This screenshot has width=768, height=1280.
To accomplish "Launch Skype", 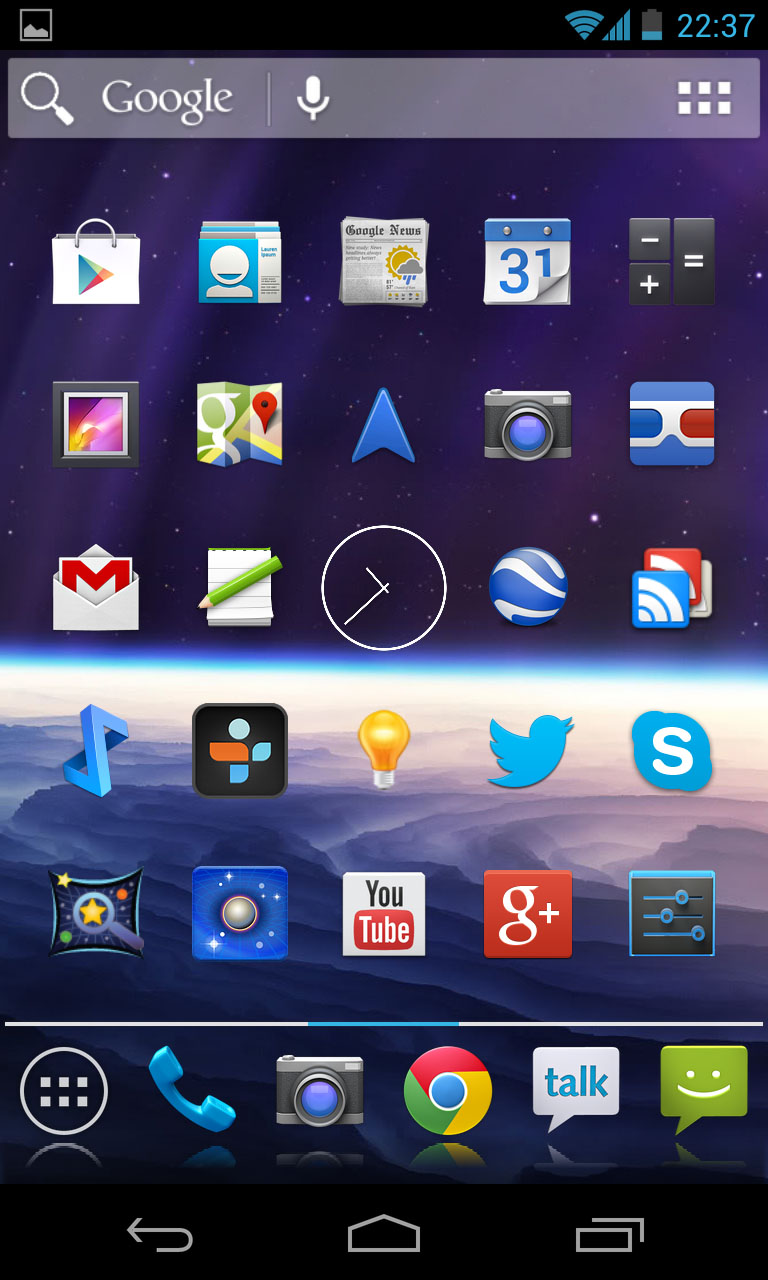I will (672, 750).
